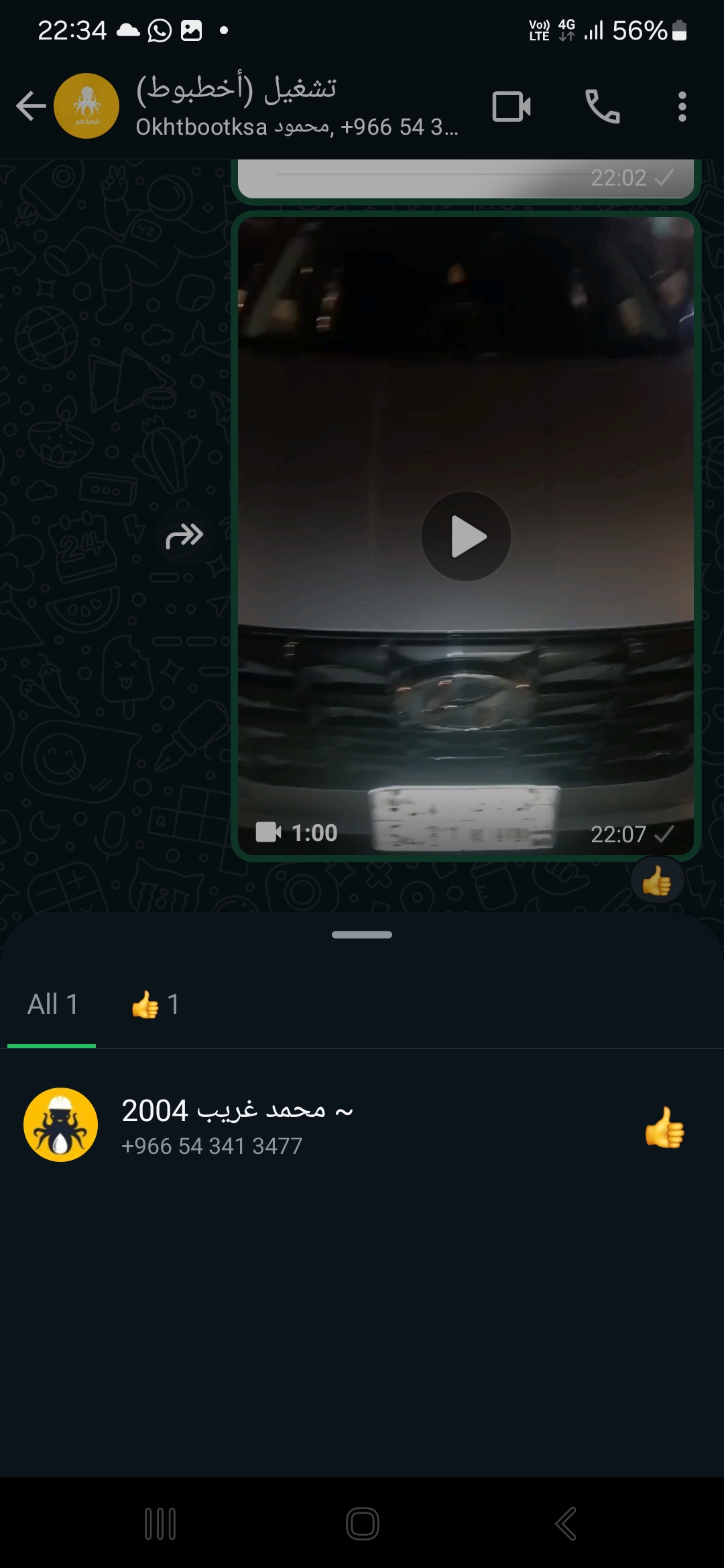Go back using the app bar arrow
The image size is (724, 1568).
(31, 106)
